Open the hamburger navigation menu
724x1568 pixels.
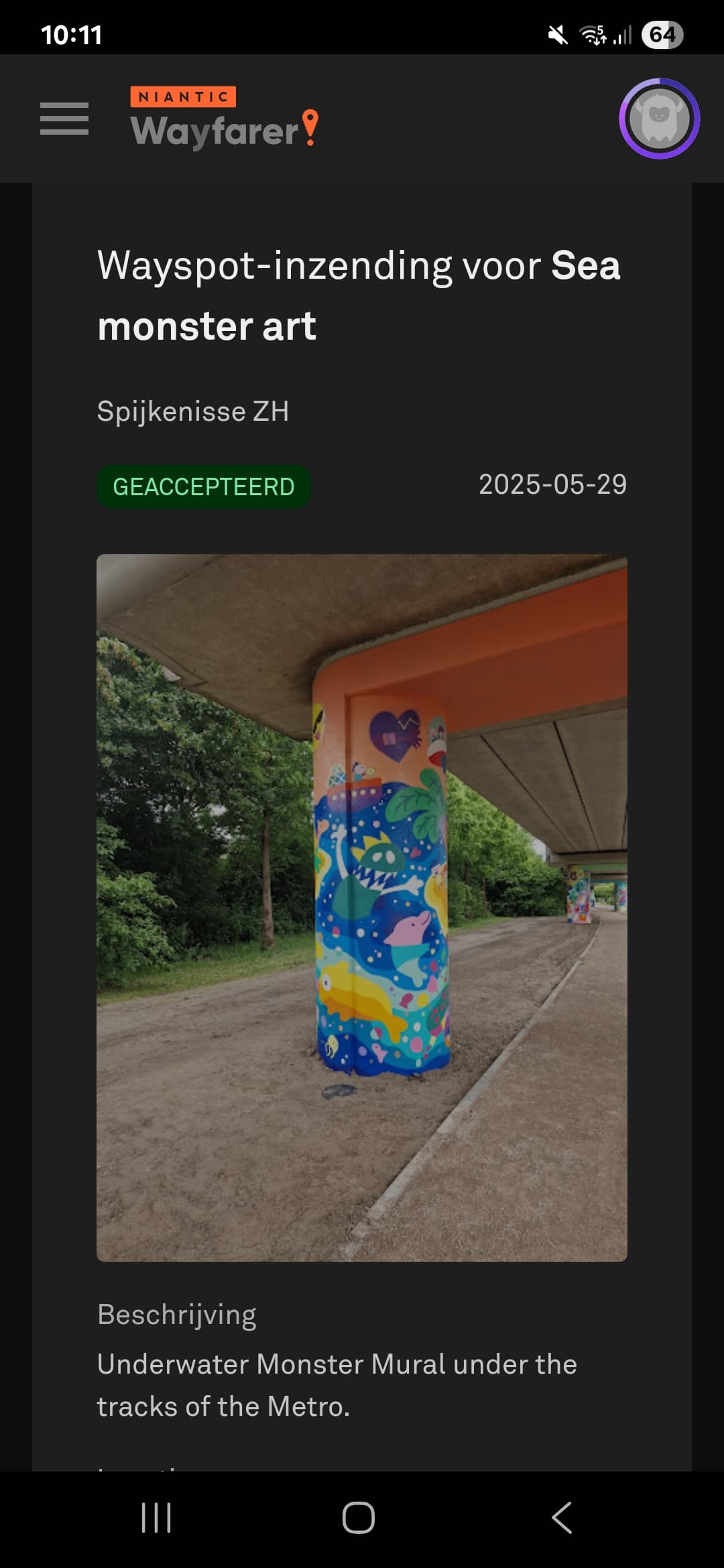point(64,119)
